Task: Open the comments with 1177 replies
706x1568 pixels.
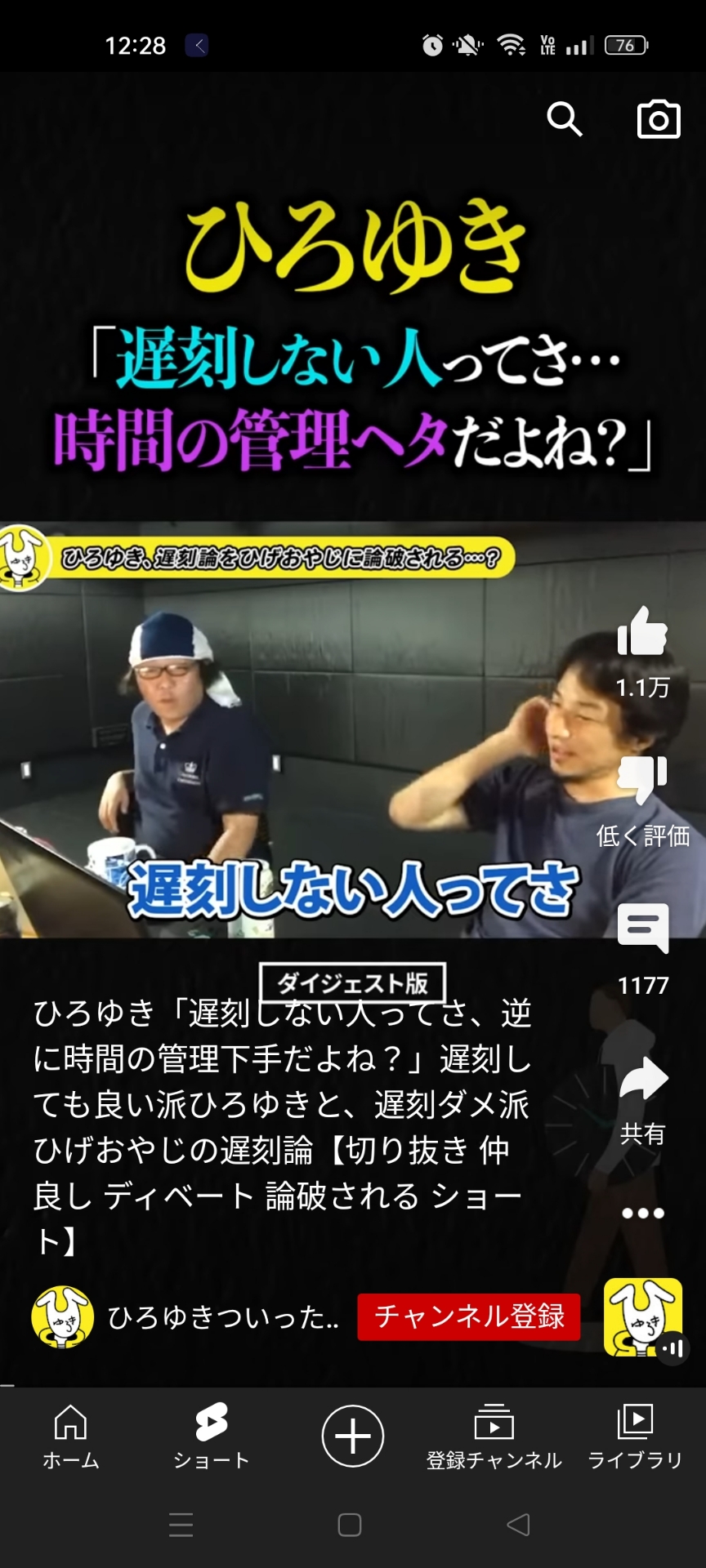Action: [x=643, y=929]
